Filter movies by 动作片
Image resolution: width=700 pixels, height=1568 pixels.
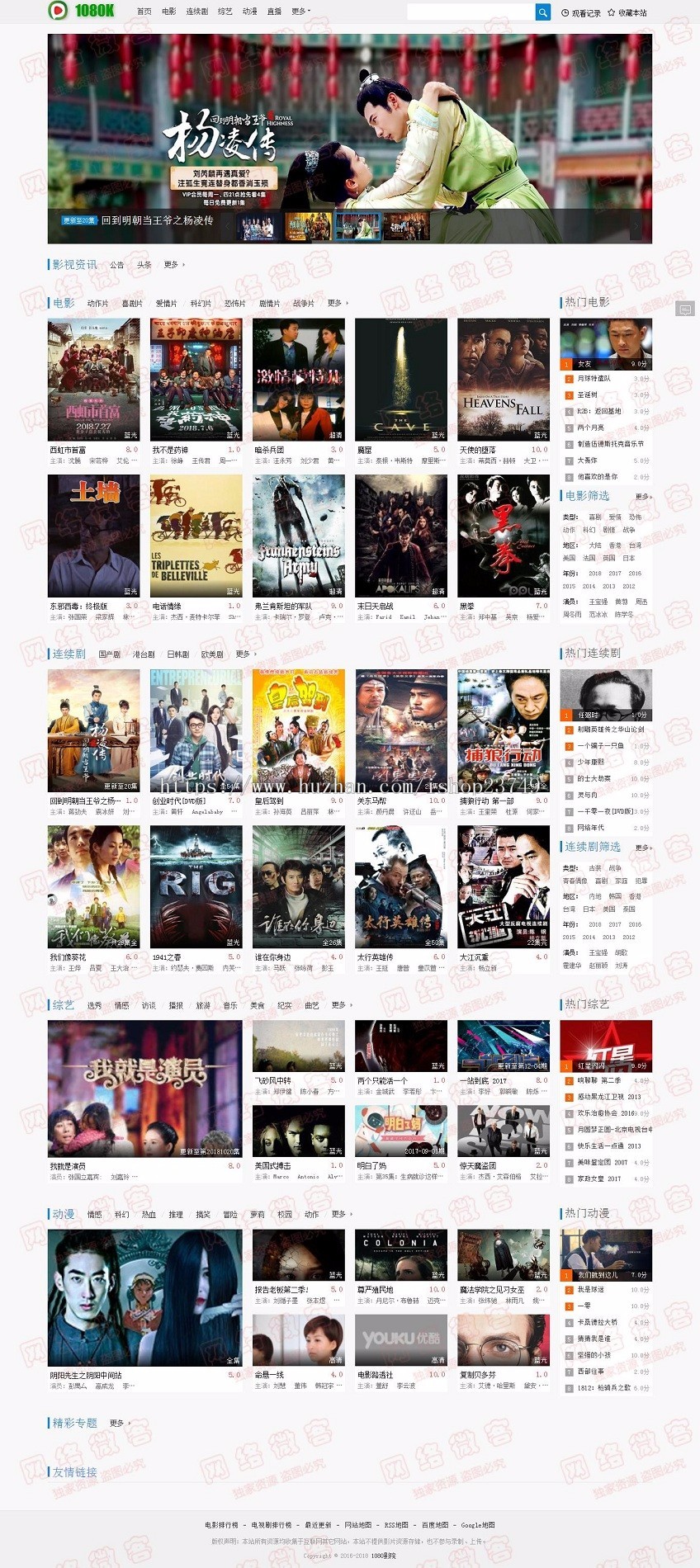(x=97, y=303)
